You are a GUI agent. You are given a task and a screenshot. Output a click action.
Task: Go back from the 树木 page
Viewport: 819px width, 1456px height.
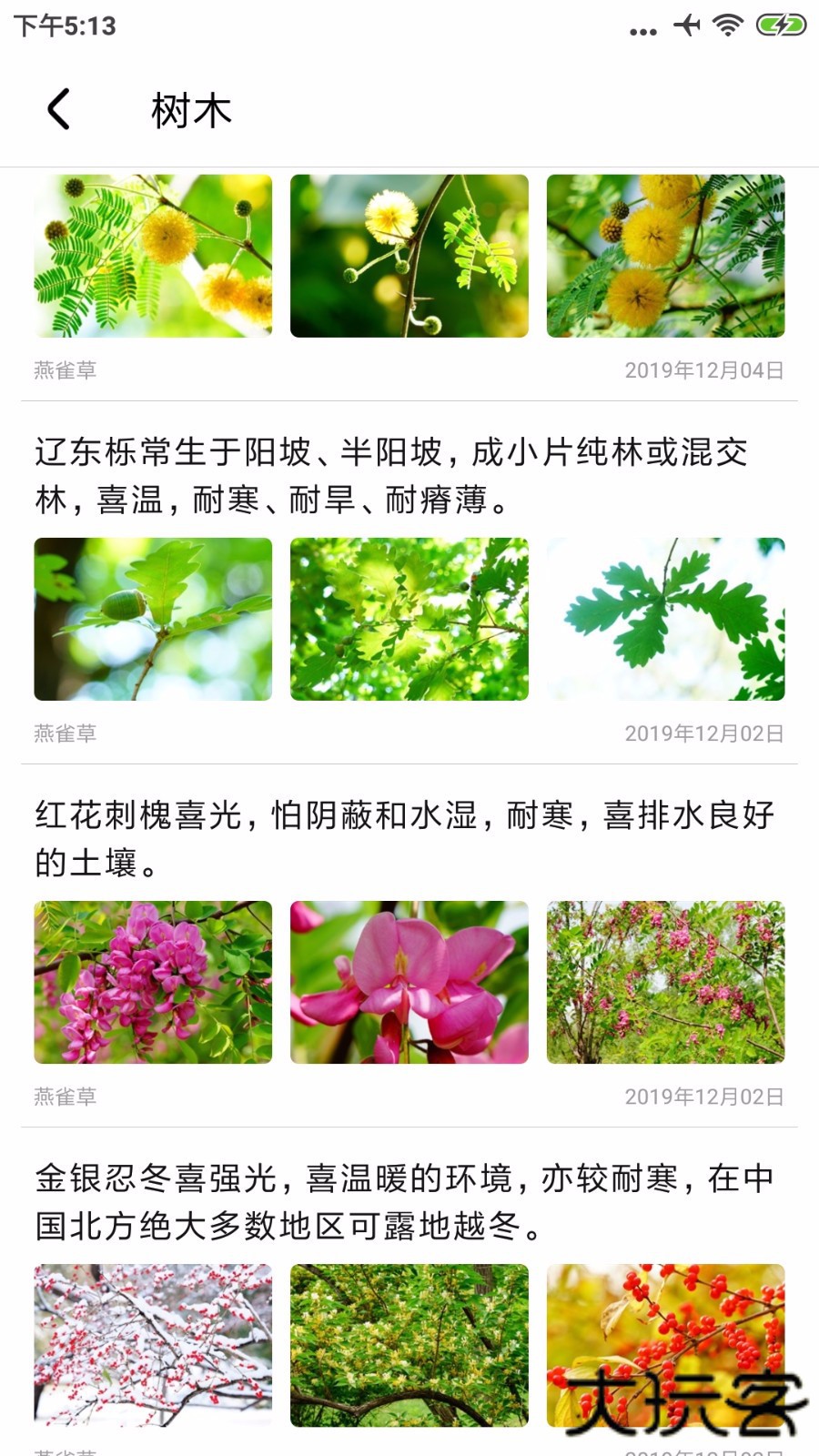[59, 110]
